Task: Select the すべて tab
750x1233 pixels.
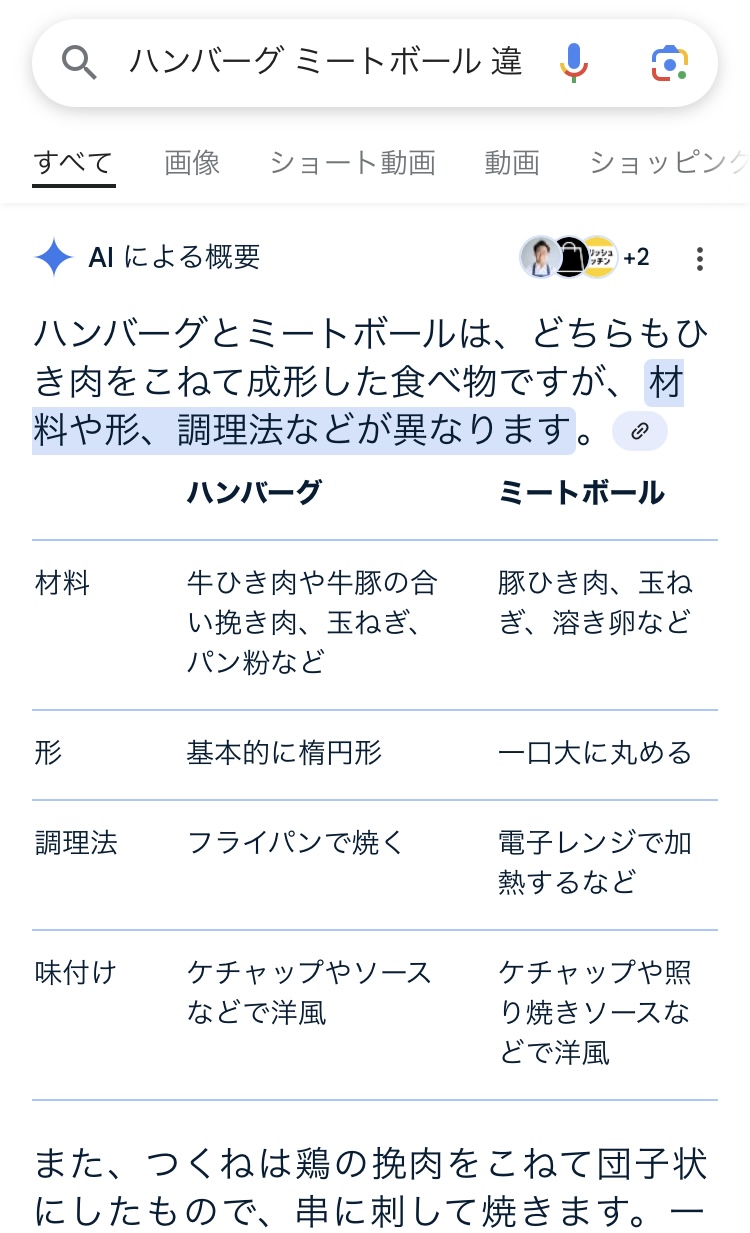Action: [x=73, y=162]
